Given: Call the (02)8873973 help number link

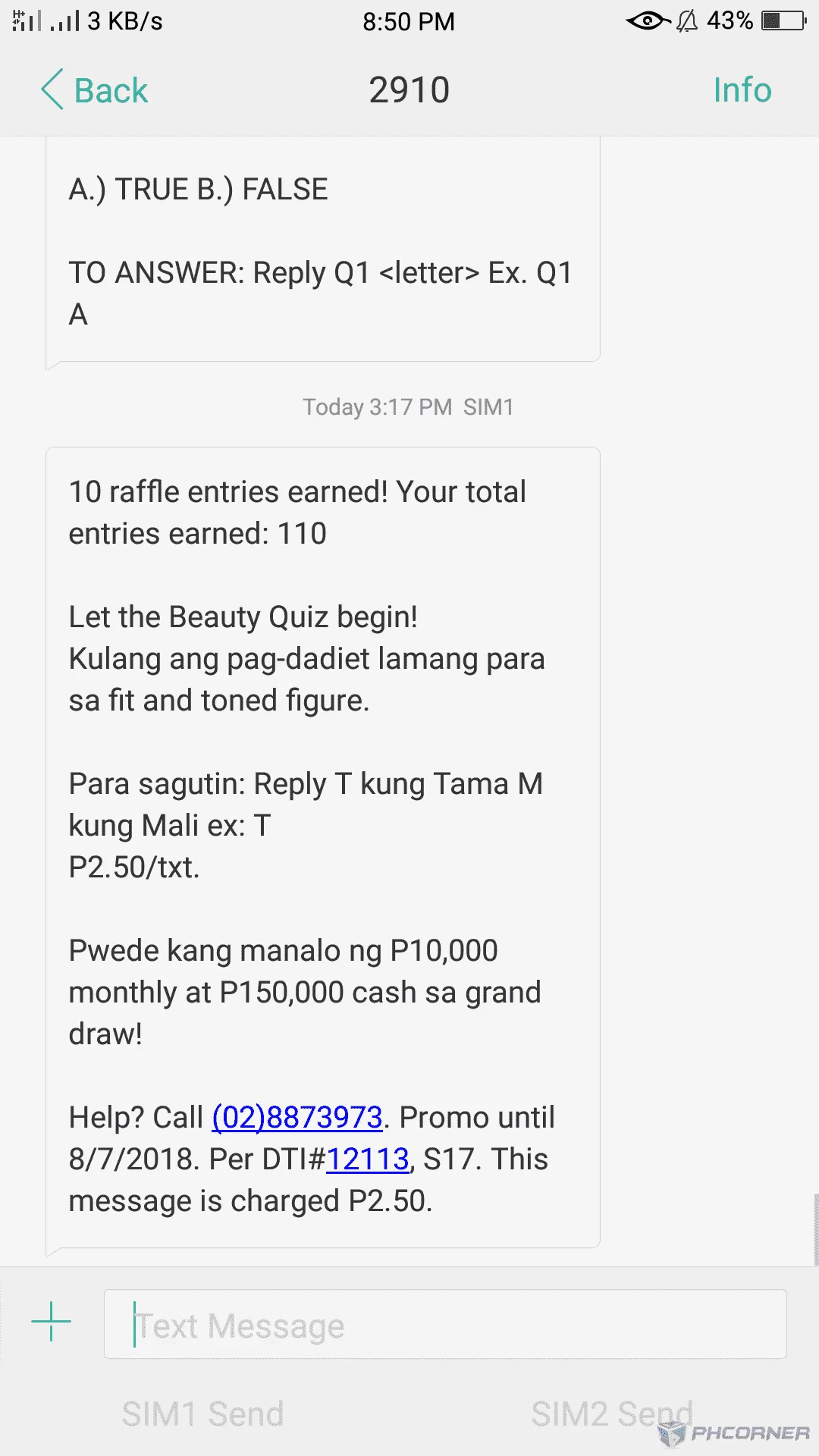Looking at the screenshot, I should coord(297,1118).
